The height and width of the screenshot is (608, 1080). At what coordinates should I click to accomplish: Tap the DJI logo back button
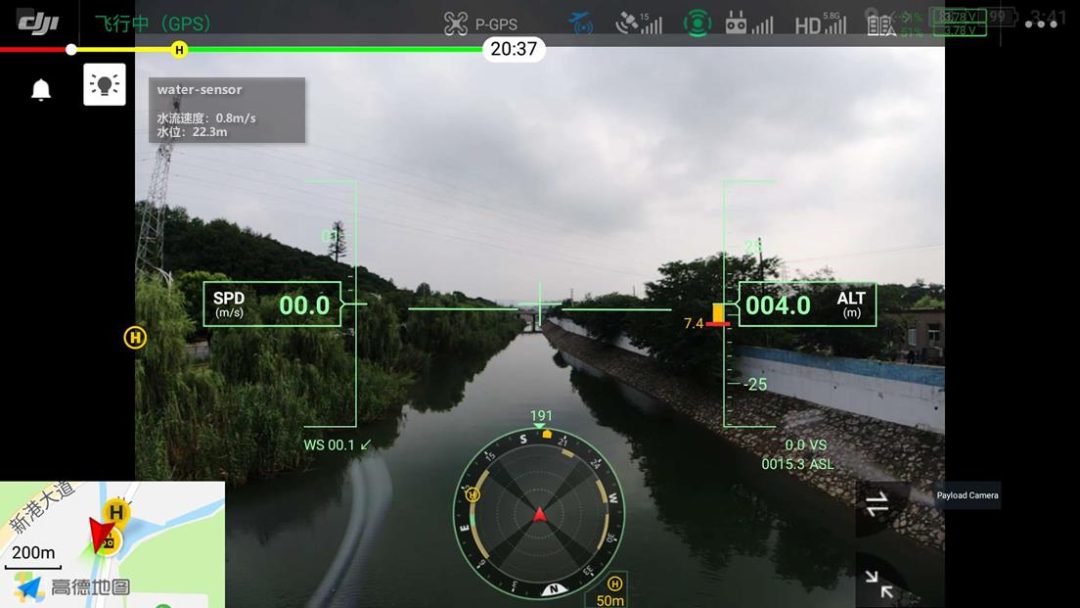tap(38, 23)
